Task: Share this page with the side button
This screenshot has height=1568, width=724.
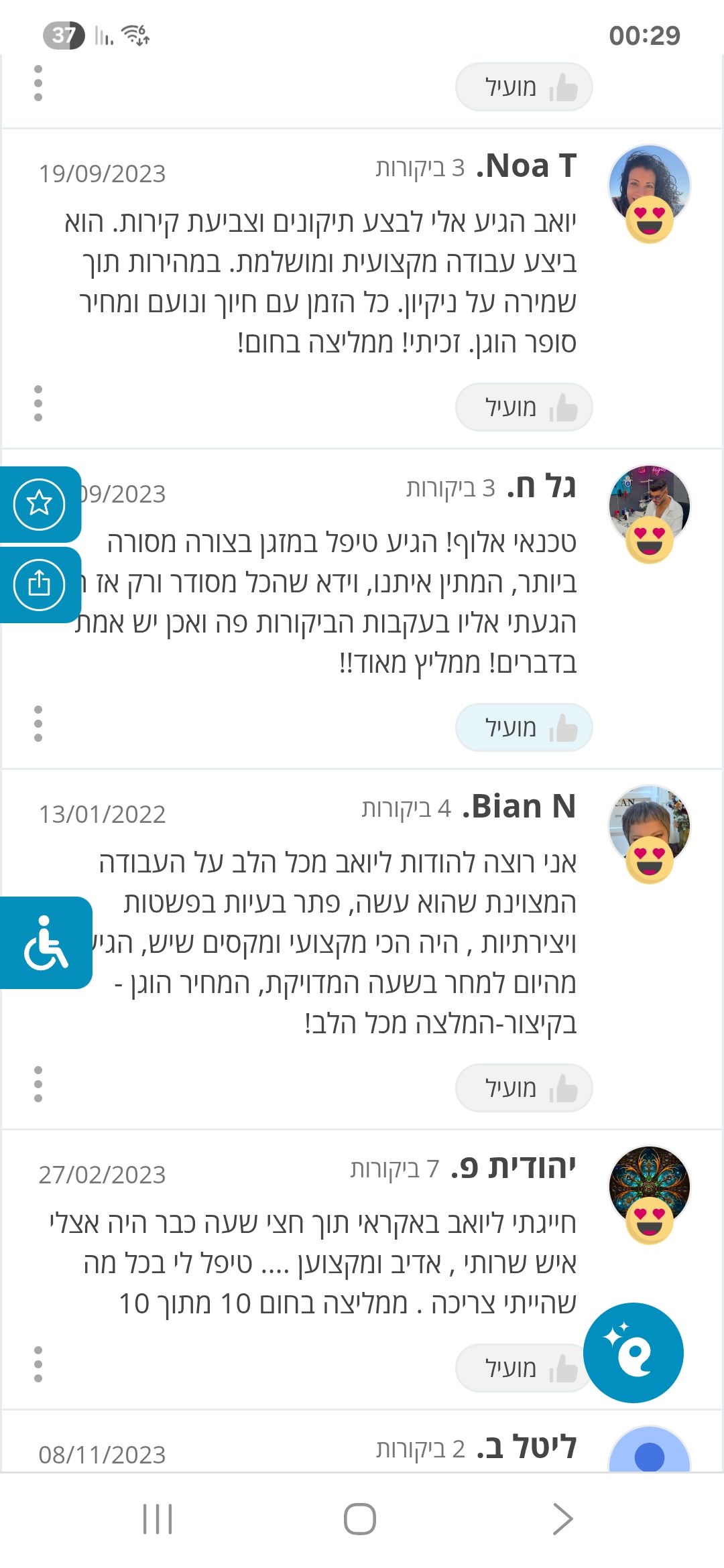Action: click(40, 584)
